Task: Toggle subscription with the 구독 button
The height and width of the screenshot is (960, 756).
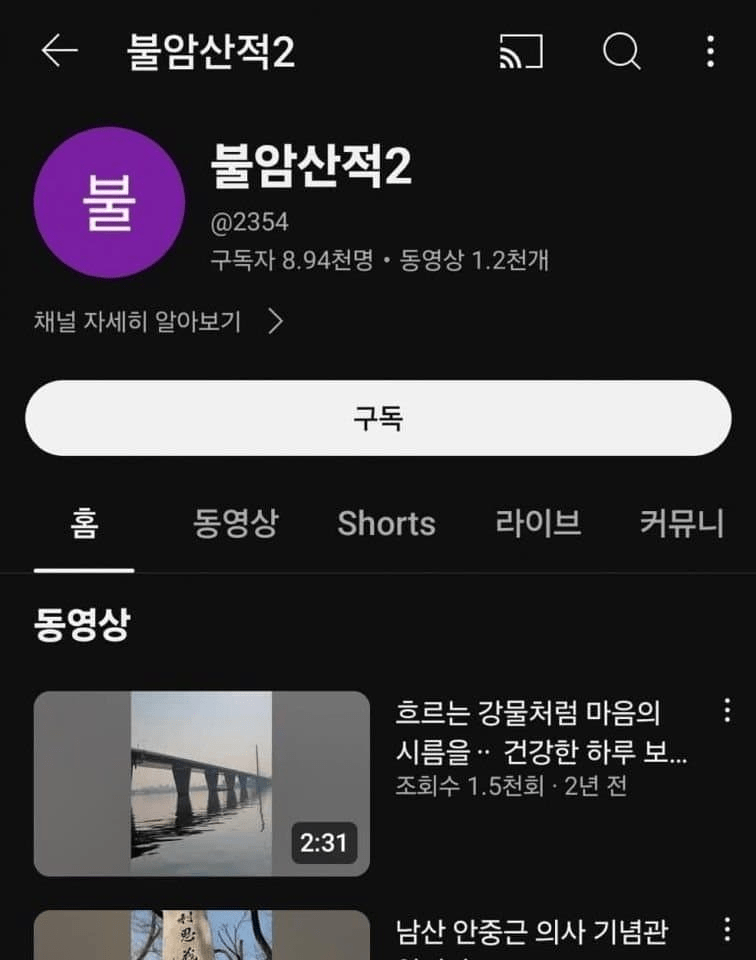Action: point(378,419)
